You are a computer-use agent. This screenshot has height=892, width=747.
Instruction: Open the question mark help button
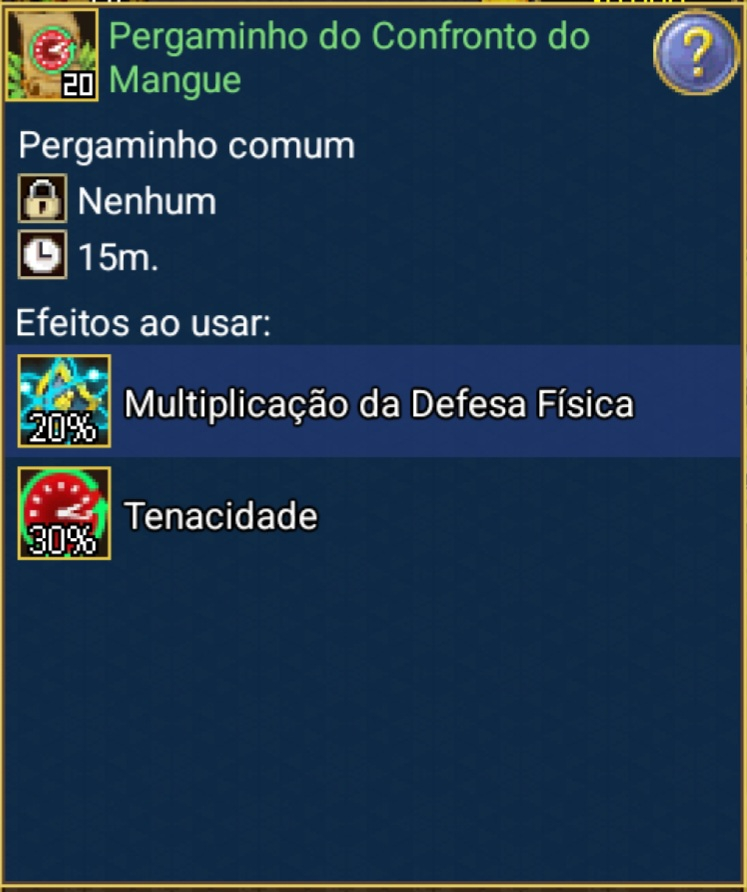[x=696, y=51]
